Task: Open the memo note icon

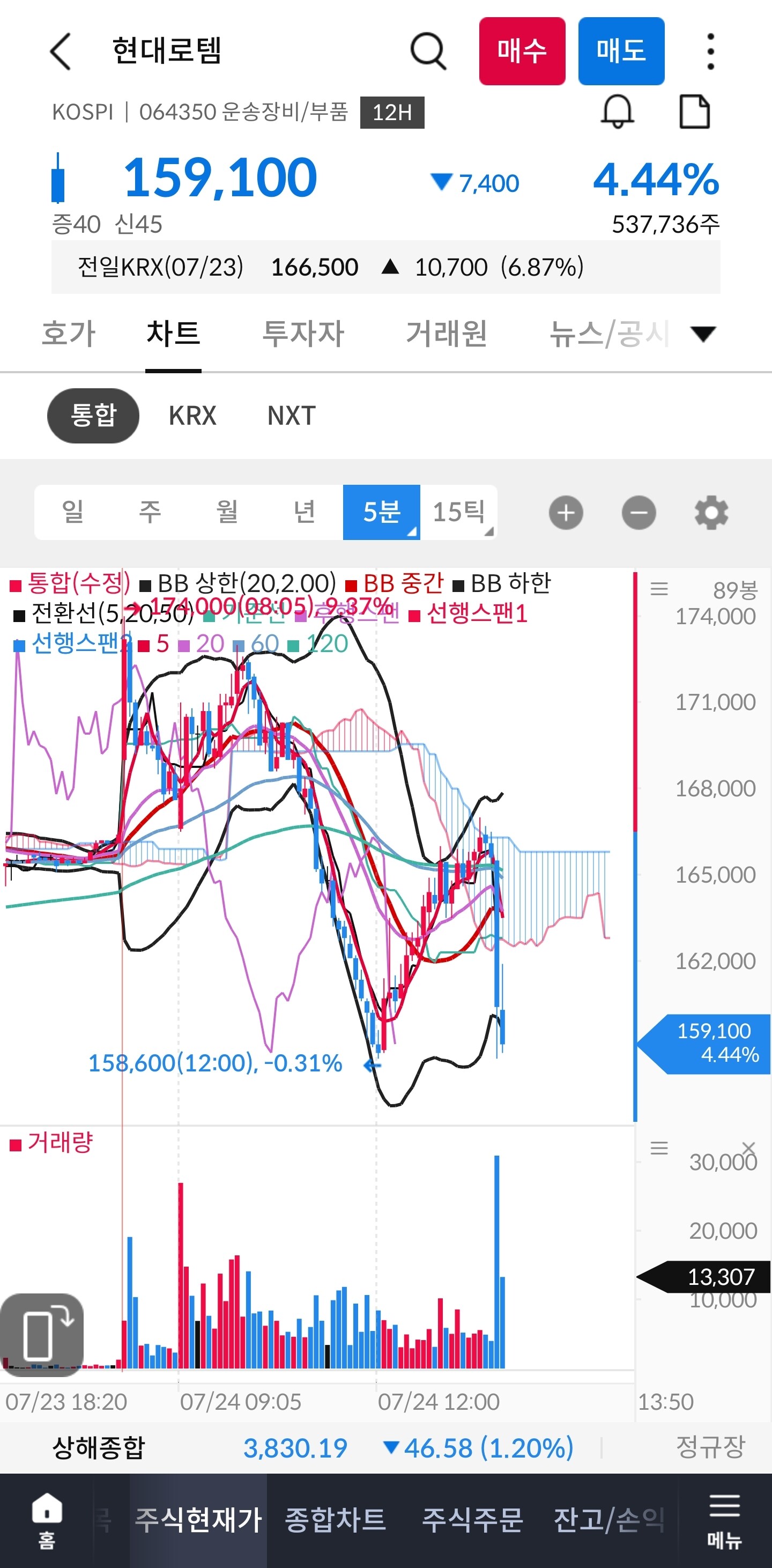Action: 694,112
